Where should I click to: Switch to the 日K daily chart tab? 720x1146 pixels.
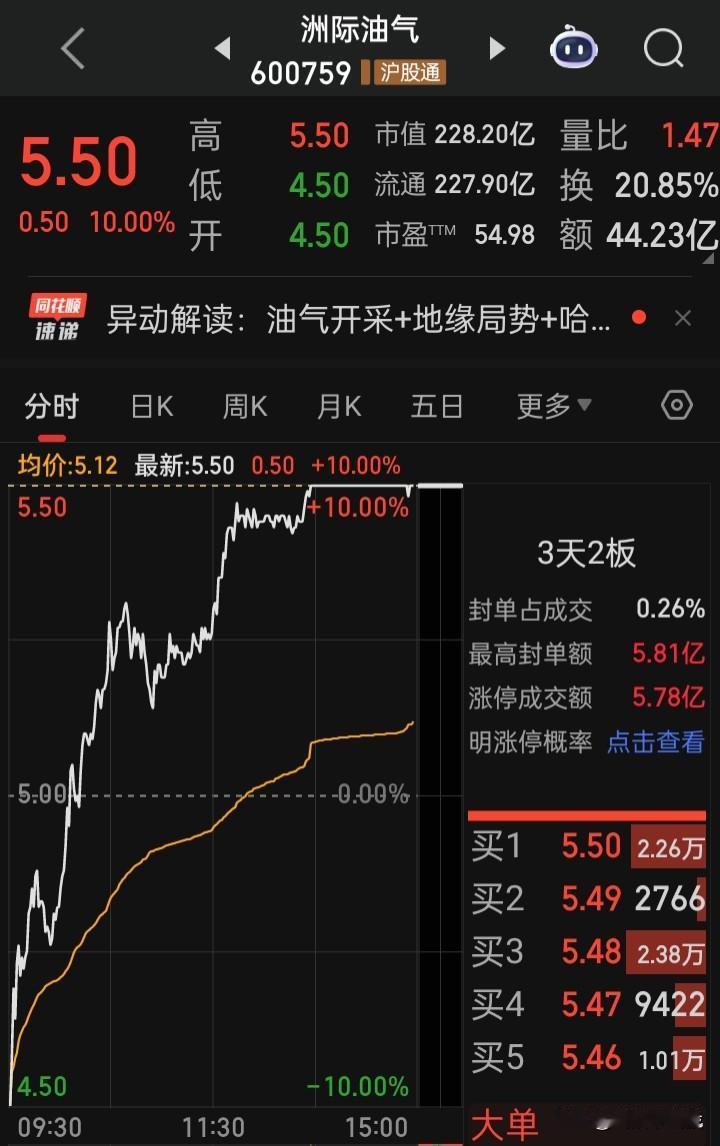[150, 405]
